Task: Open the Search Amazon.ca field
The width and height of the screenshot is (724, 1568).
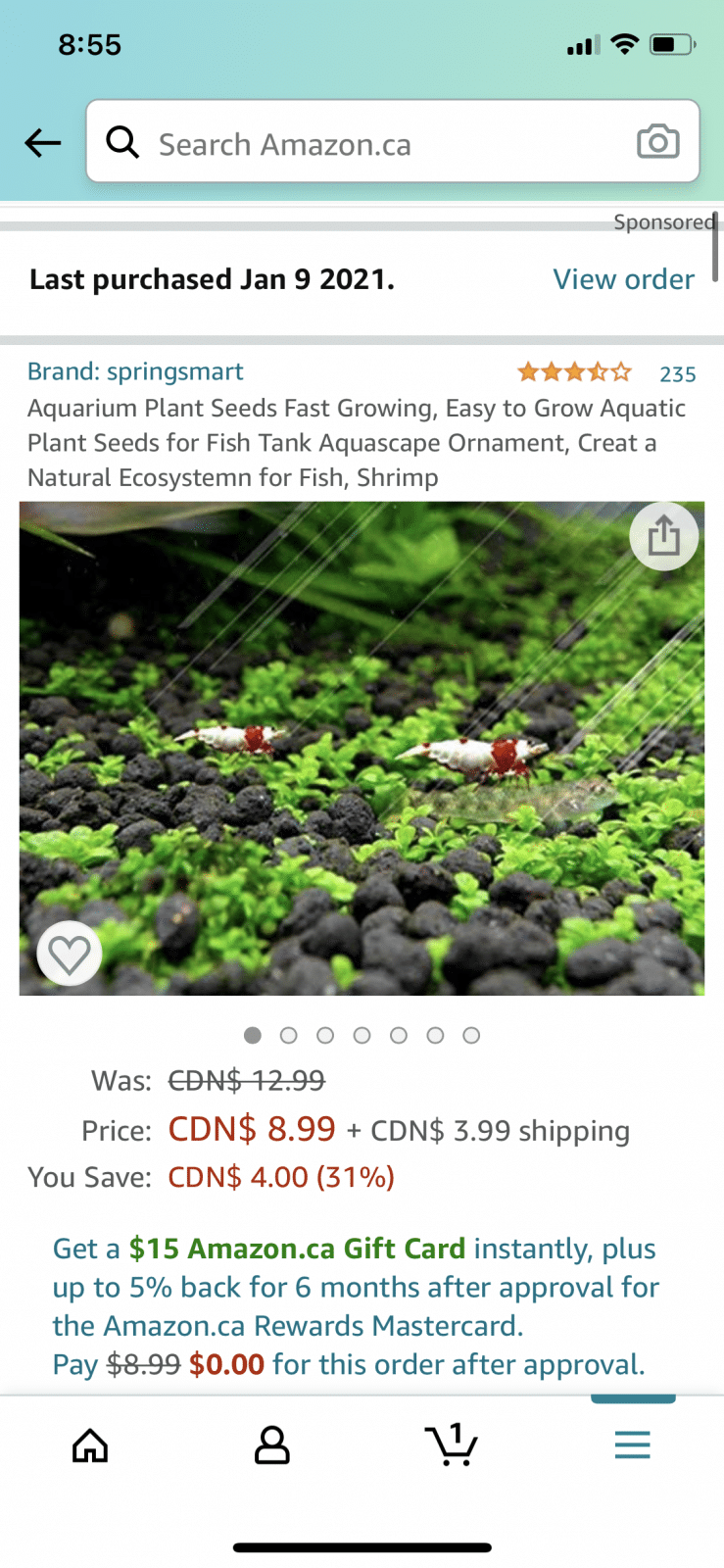Action: pos(372,144)
